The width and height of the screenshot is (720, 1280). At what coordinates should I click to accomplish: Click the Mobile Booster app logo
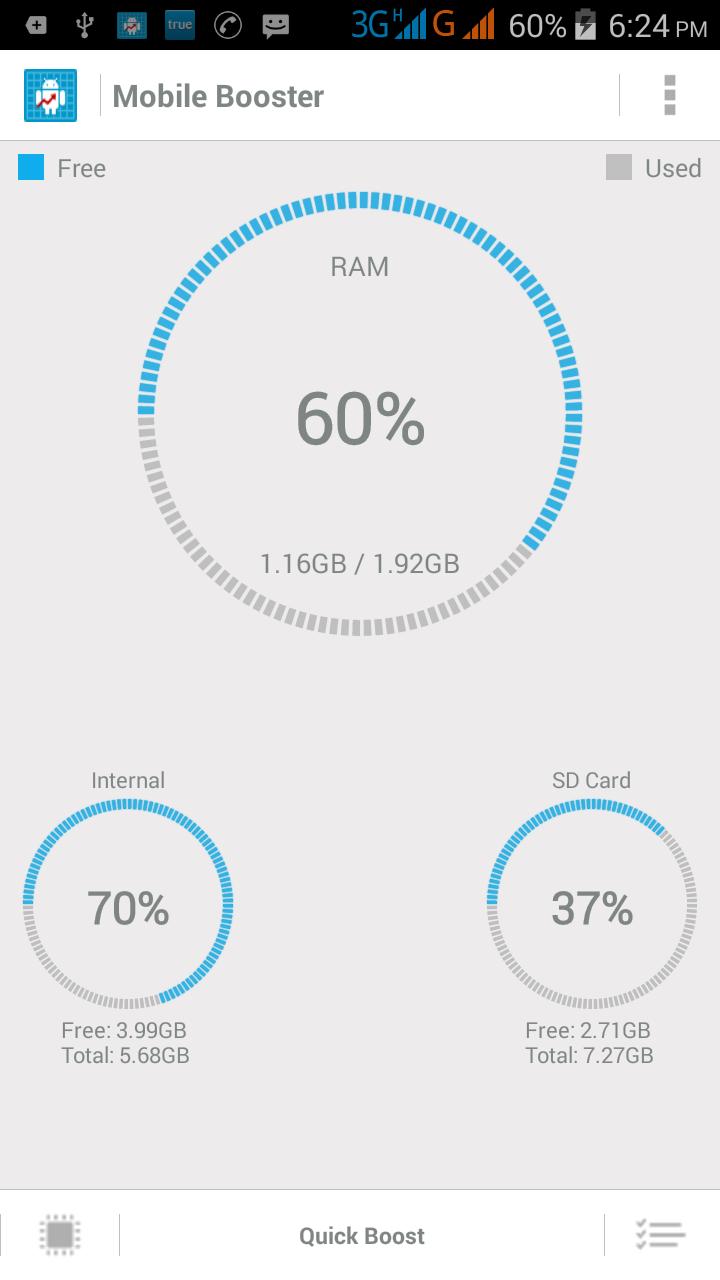[x=49, y=95]
